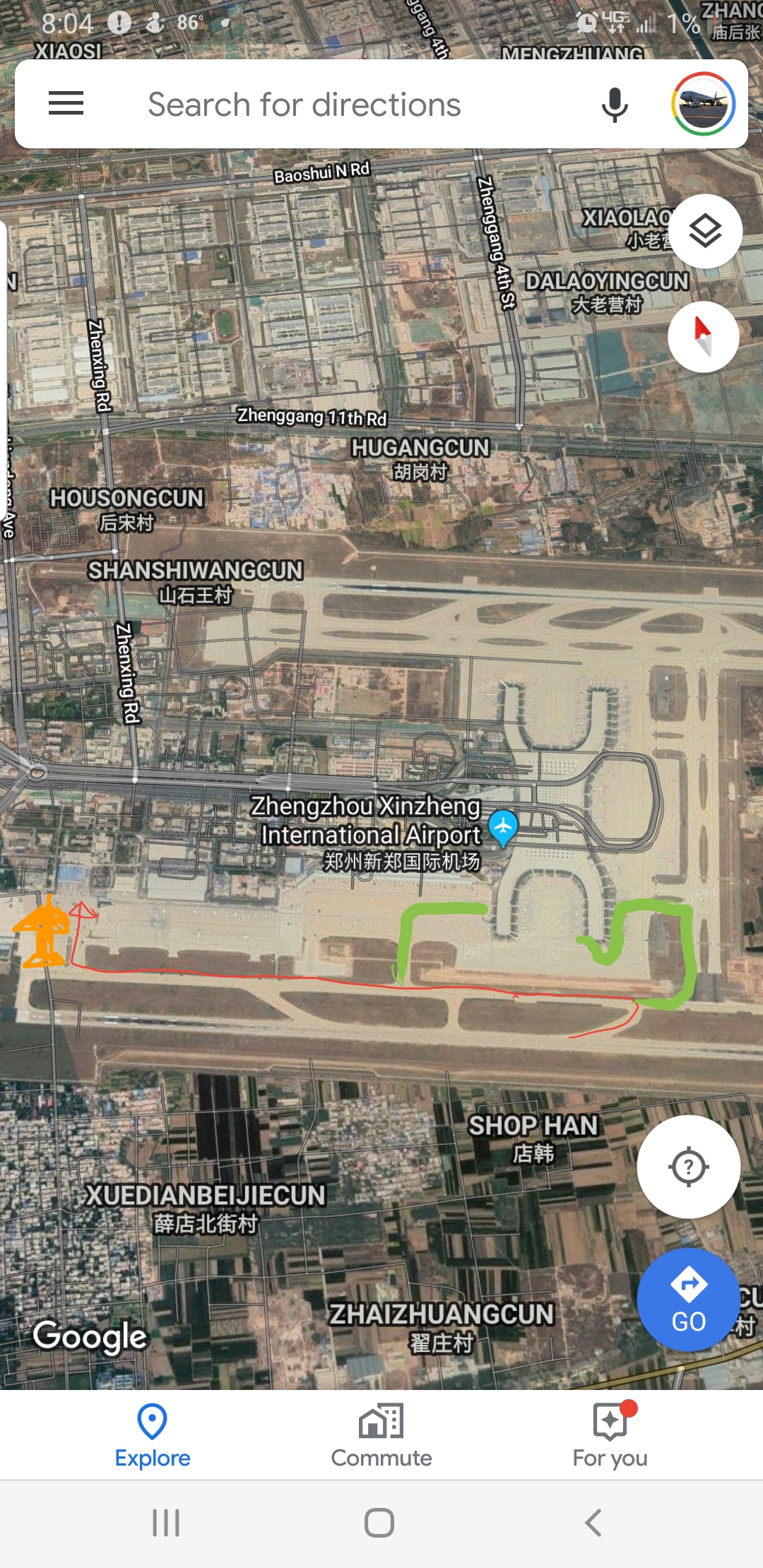This screenshot has height=1568, width=763.
Task: Center map on my location
Action: [688, 1167]
